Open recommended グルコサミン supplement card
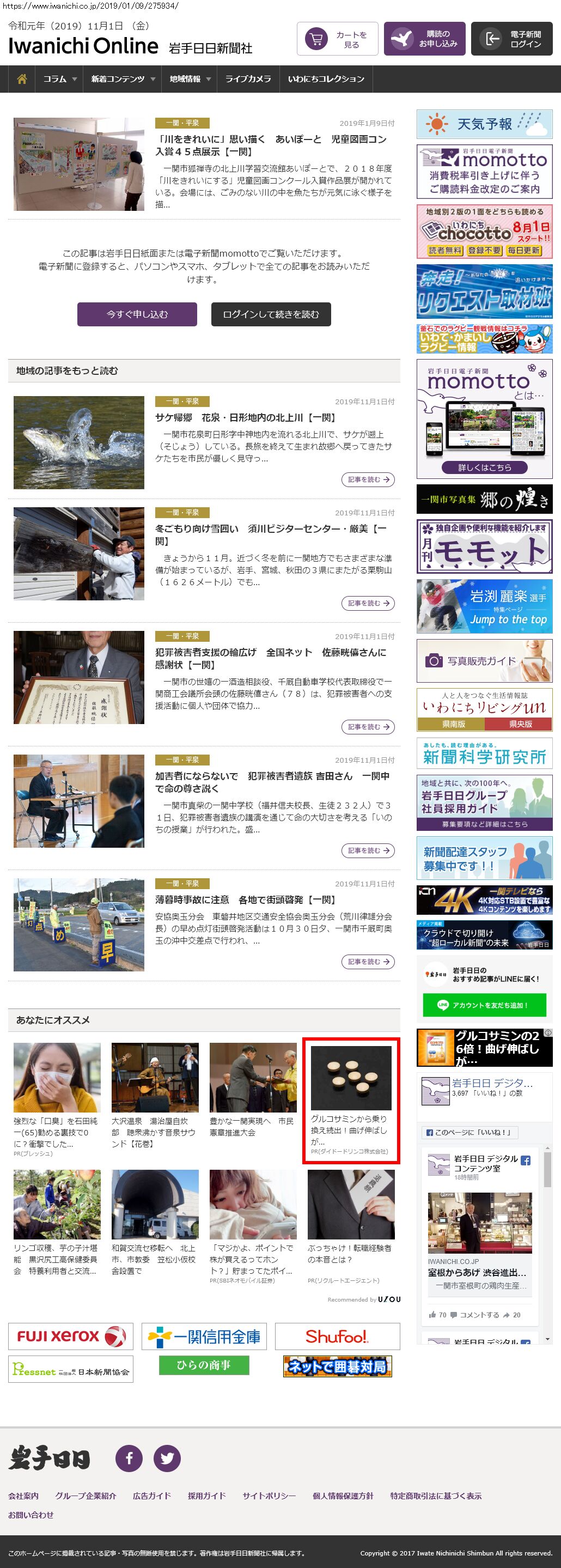 coord(351,1101)
